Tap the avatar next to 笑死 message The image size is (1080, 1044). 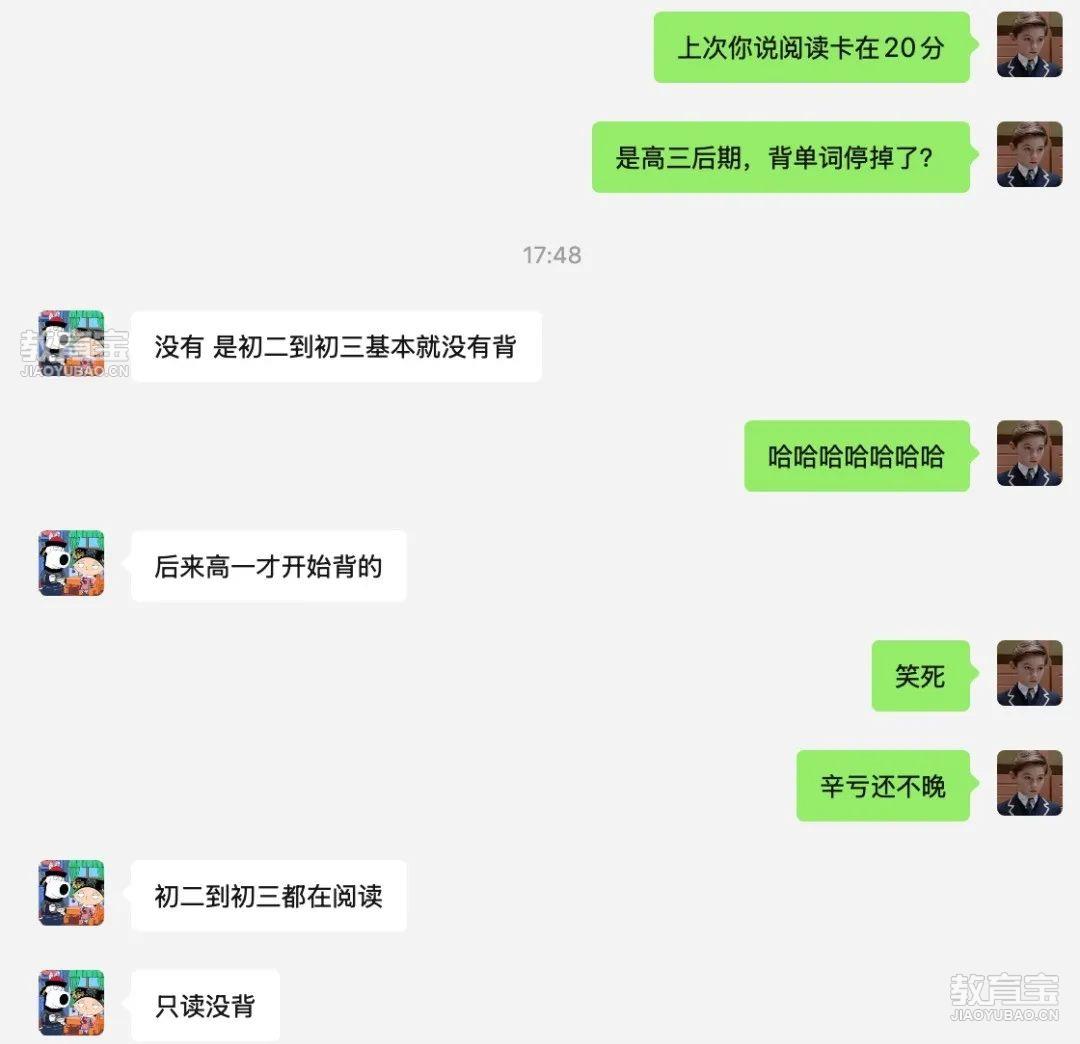[x=1029, y=674]
